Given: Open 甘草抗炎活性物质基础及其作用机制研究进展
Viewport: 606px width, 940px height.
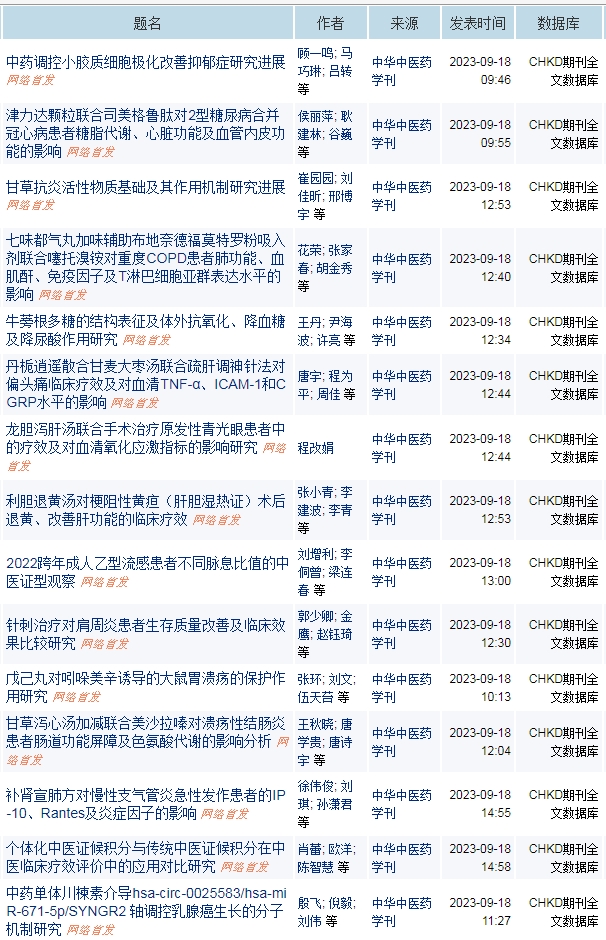Looking at the screenshot, I should 145,187.
